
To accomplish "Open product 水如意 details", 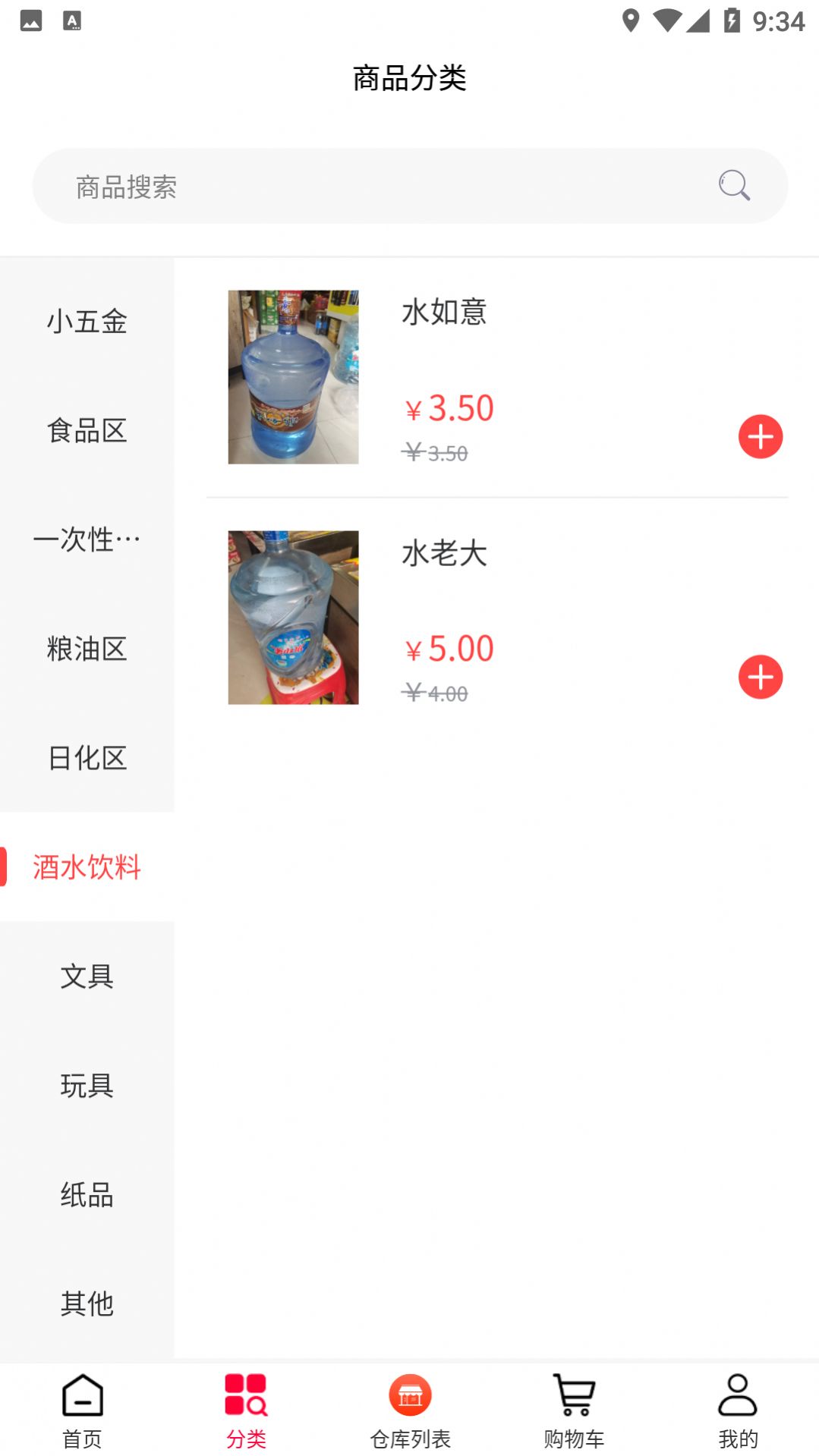I will click(x=444, y=312).
